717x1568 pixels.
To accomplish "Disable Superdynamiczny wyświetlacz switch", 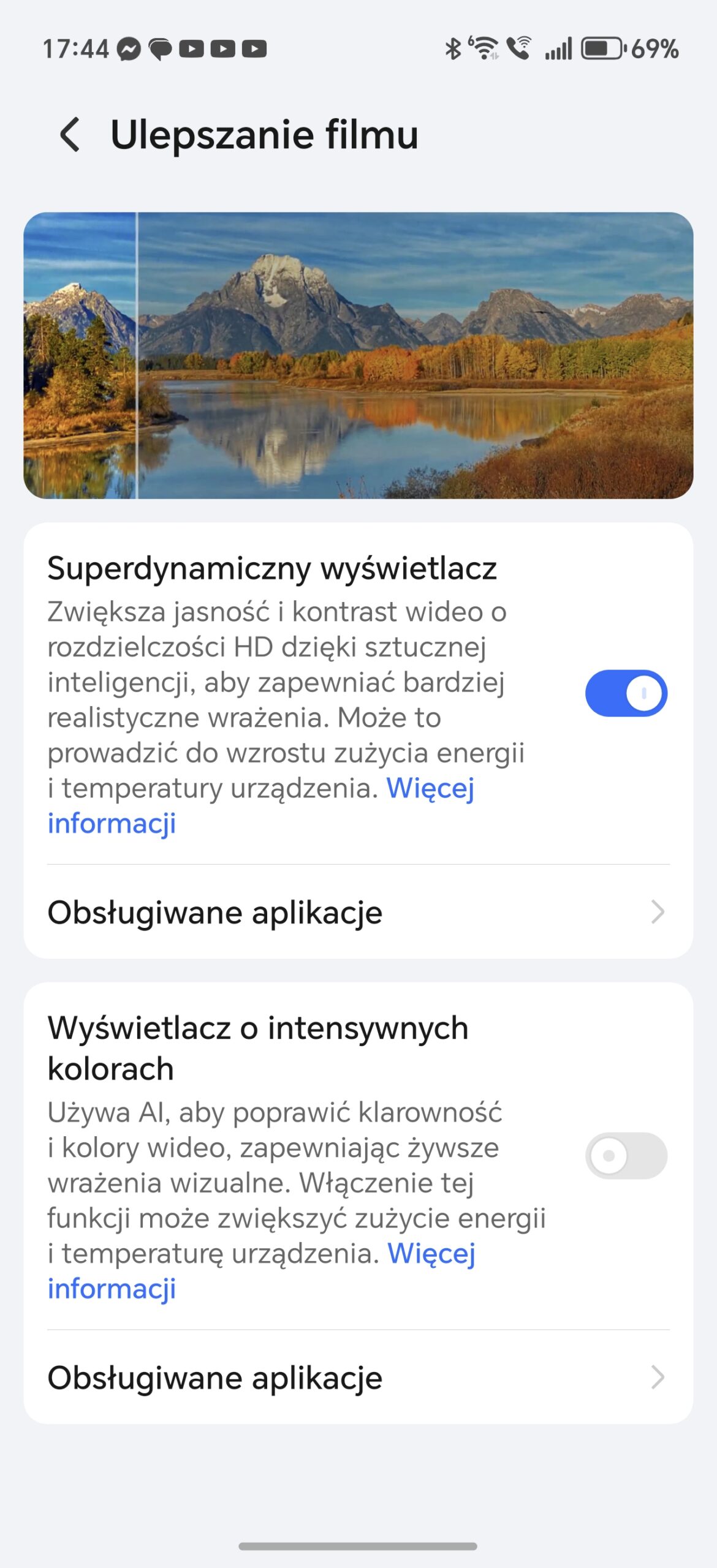I will (626, 693).
